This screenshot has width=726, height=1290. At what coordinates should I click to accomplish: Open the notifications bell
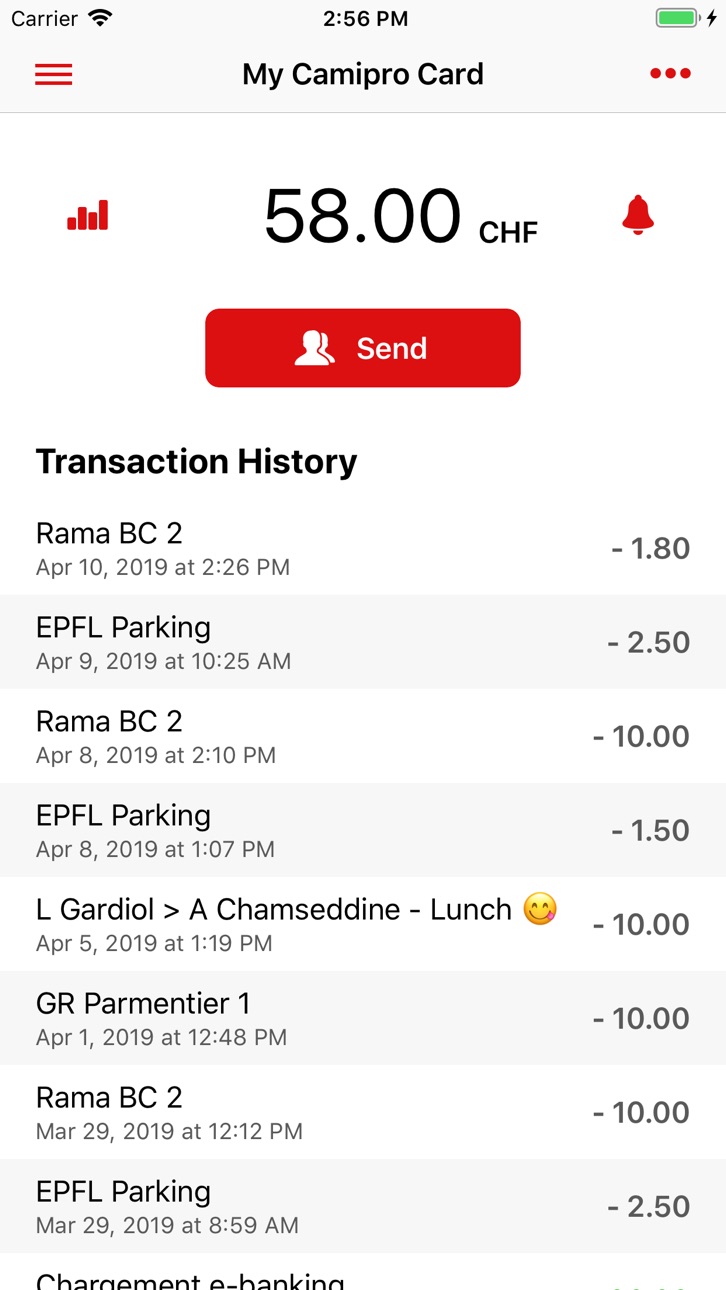click(638, 215)
